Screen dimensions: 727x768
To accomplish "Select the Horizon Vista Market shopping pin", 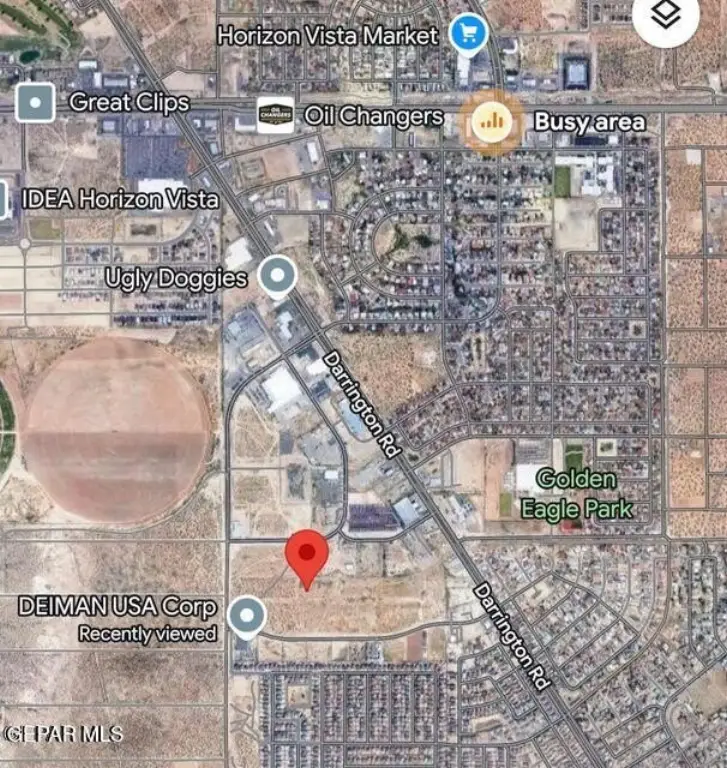I will (468, 35).
